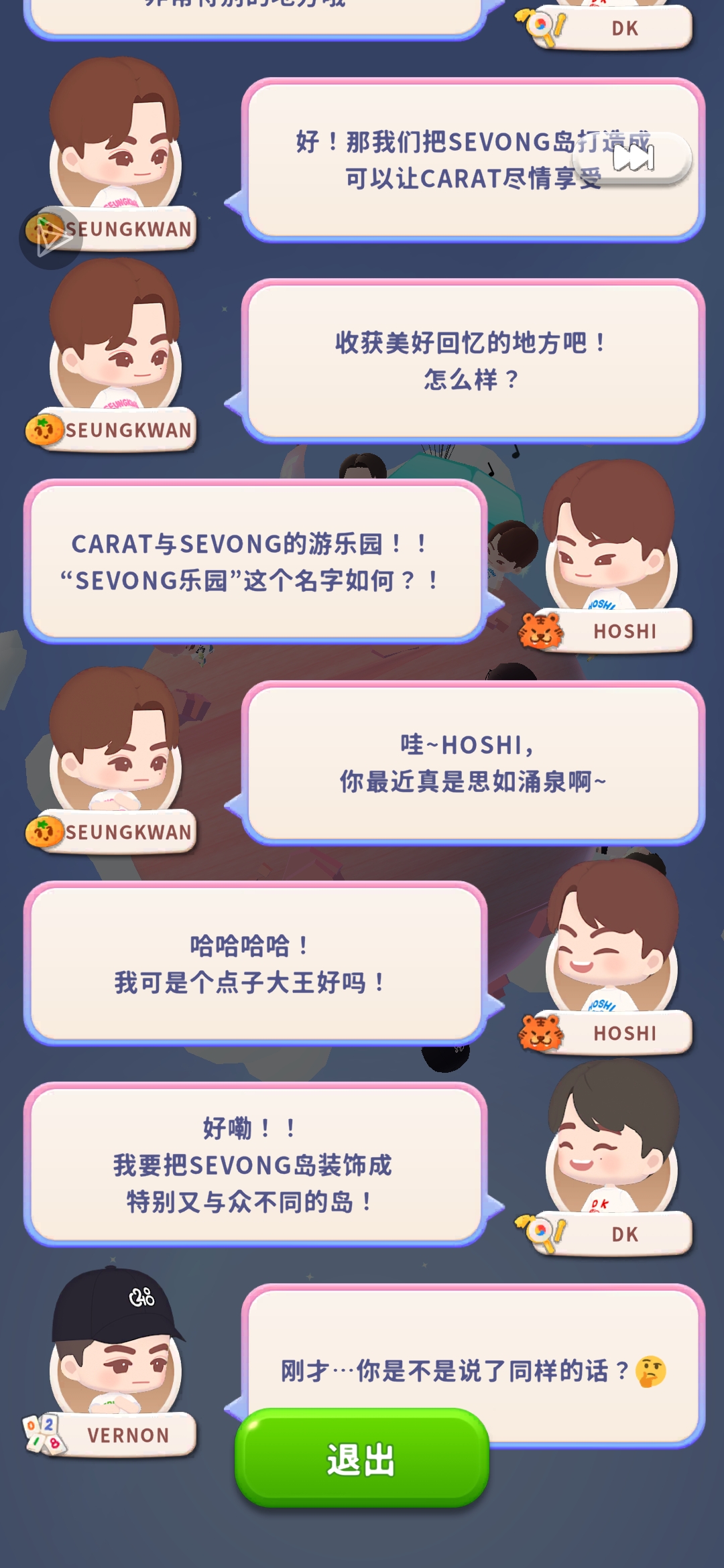Tap the green 退出 exit button
The height and width of the screenshot is (1568, 724).
[x=361, y=1458]
